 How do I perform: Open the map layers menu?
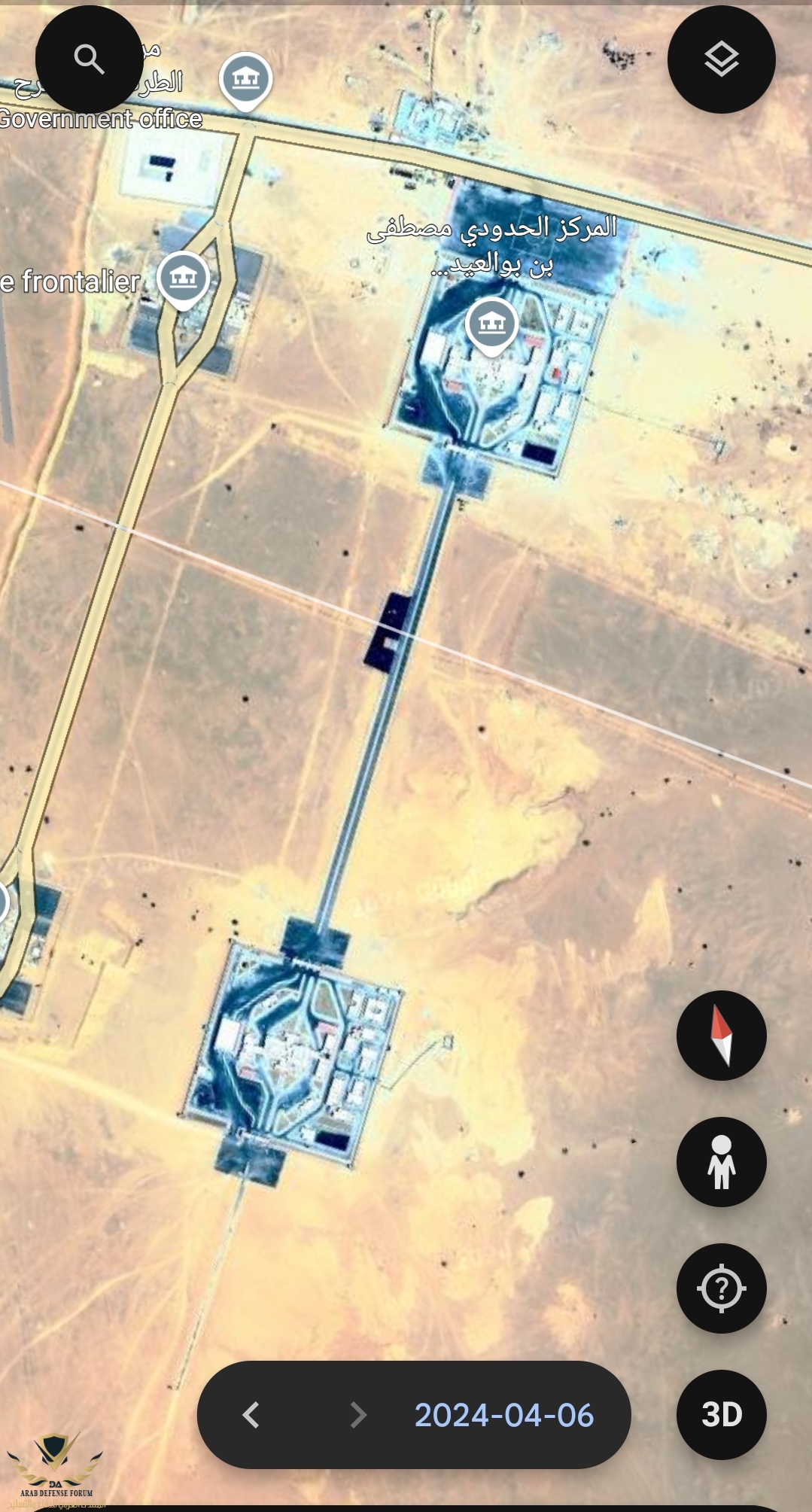tap(721, 59)
